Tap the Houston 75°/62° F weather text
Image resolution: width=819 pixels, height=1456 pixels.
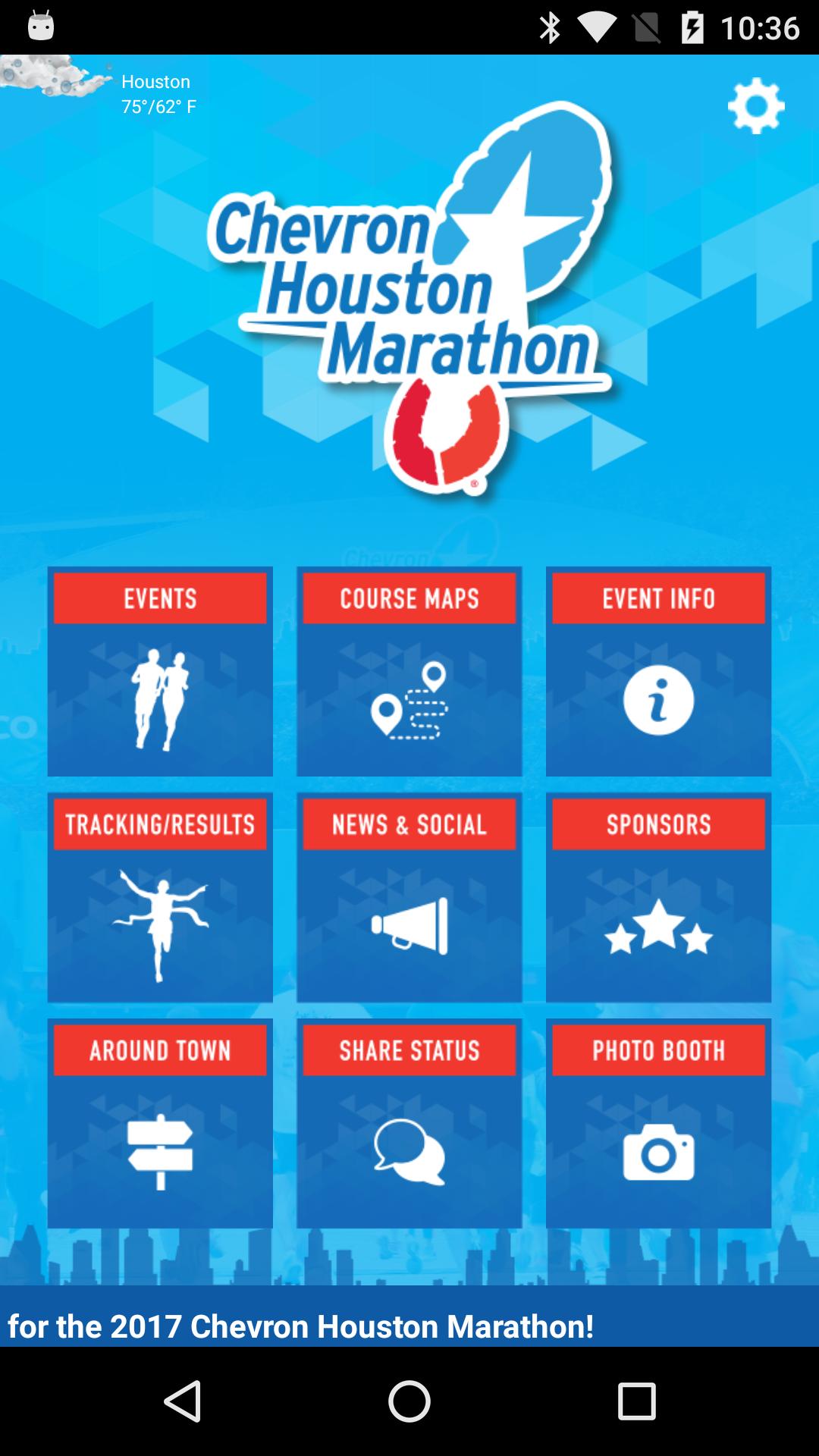(x=157, y=93)
